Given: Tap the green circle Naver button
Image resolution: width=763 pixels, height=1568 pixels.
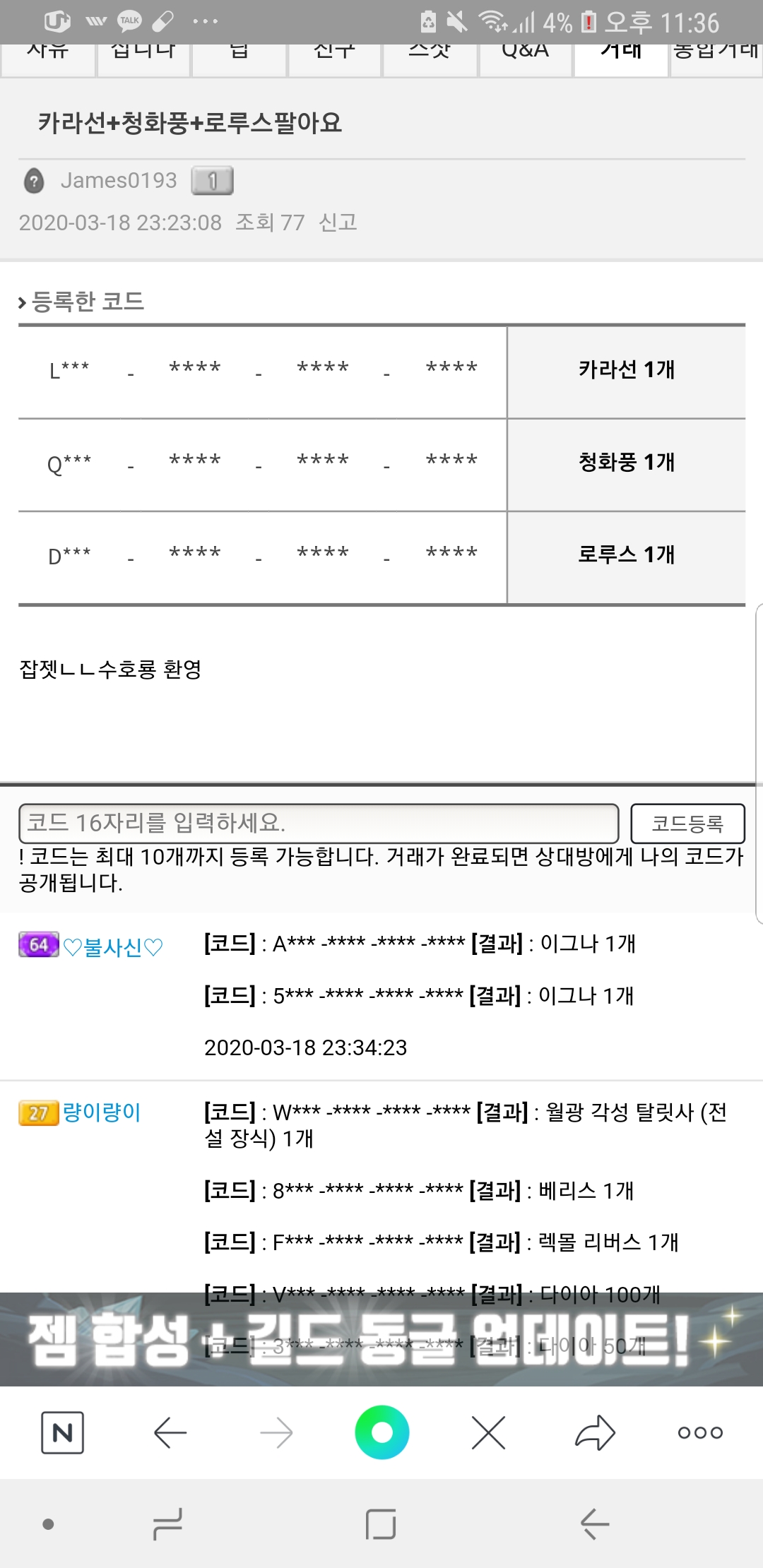Looking at the screenshot, I should pos(382,1432).
